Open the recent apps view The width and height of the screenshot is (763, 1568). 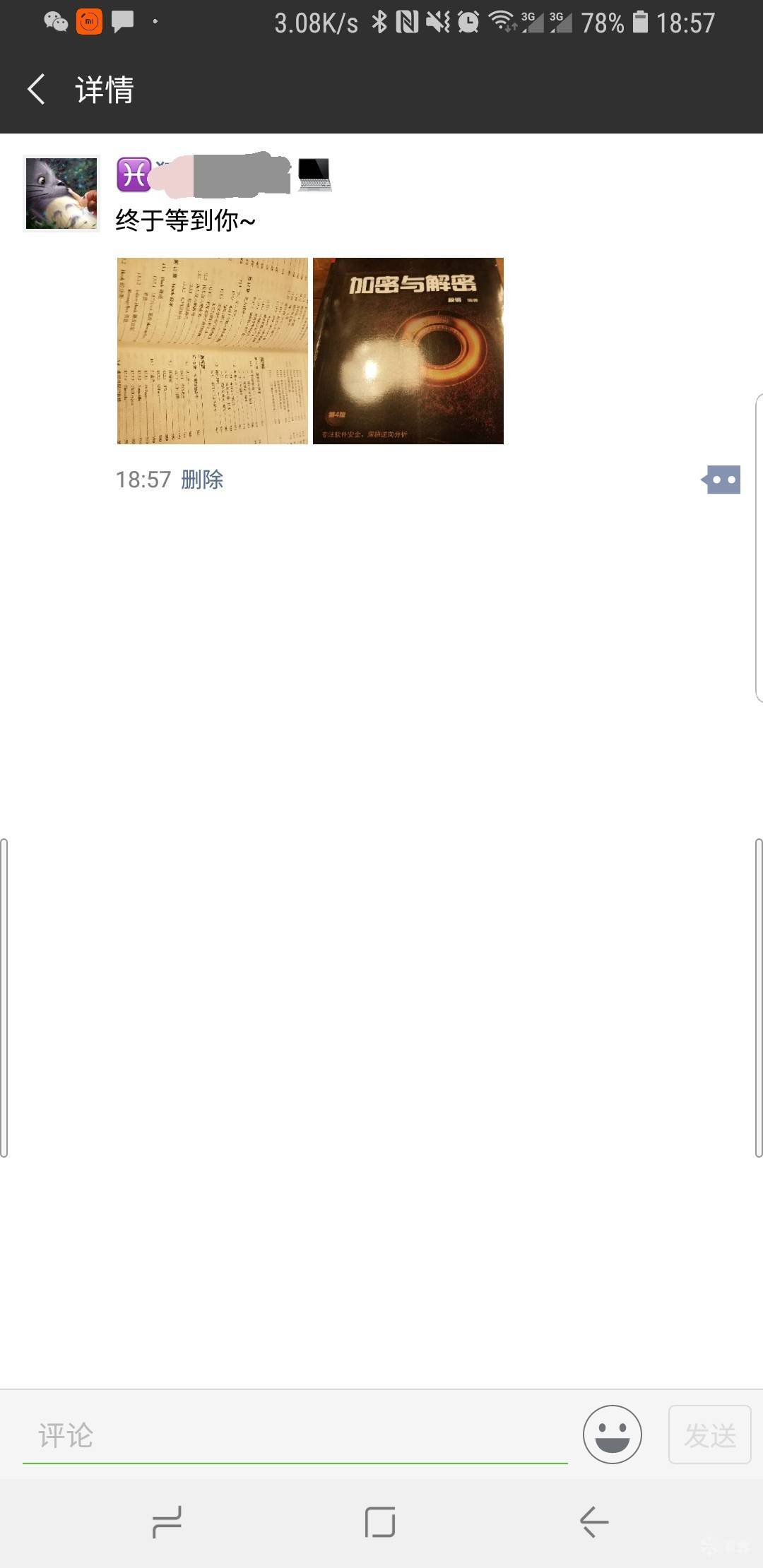click(167, 1522)
